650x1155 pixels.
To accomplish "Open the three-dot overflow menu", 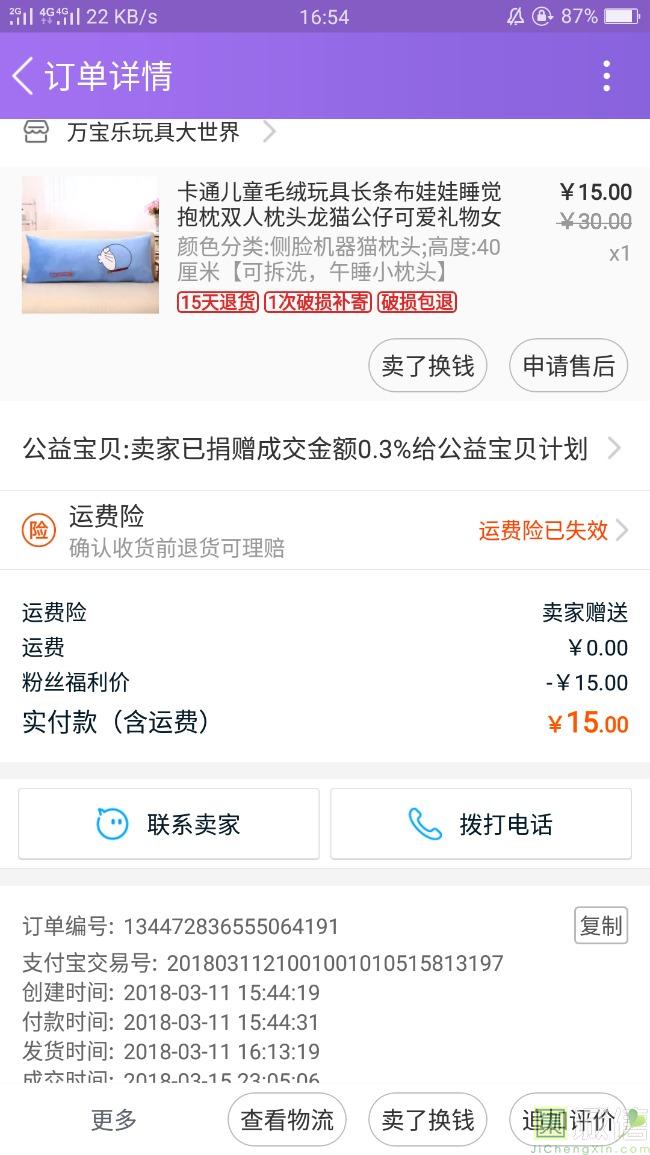I will 606,76.
